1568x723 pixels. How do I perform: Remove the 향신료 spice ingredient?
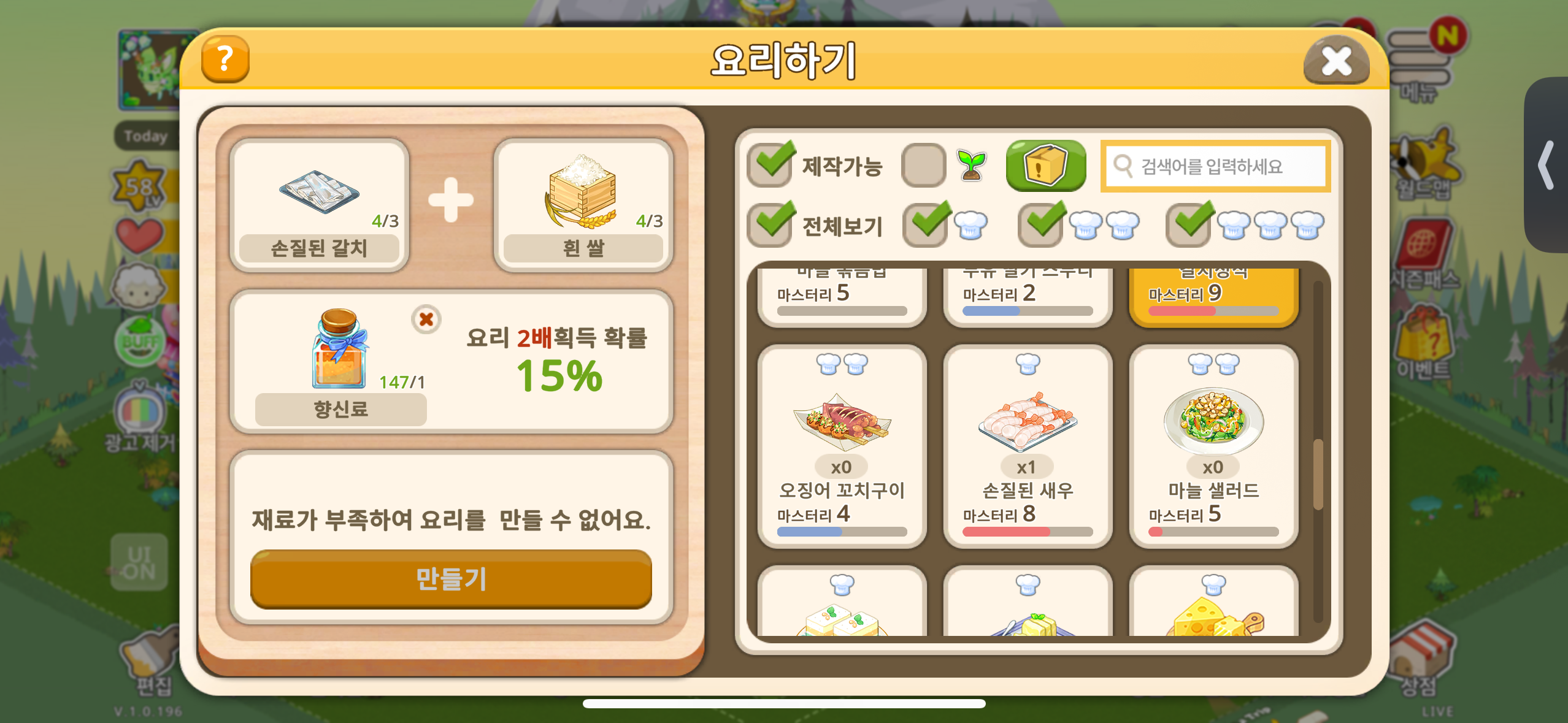426,319
